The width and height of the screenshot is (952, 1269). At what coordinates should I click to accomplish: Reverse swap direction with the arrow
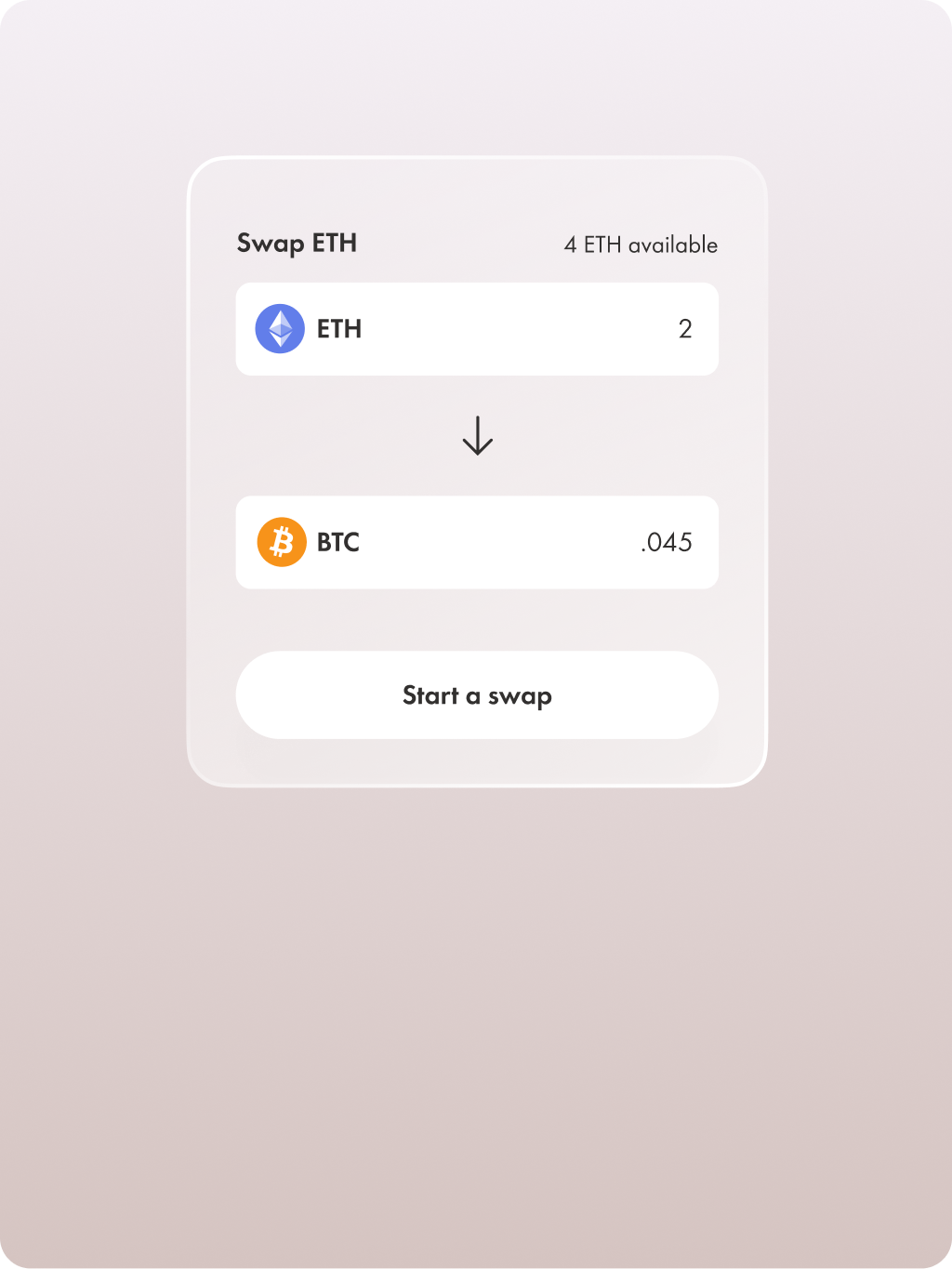coord(477,435)
